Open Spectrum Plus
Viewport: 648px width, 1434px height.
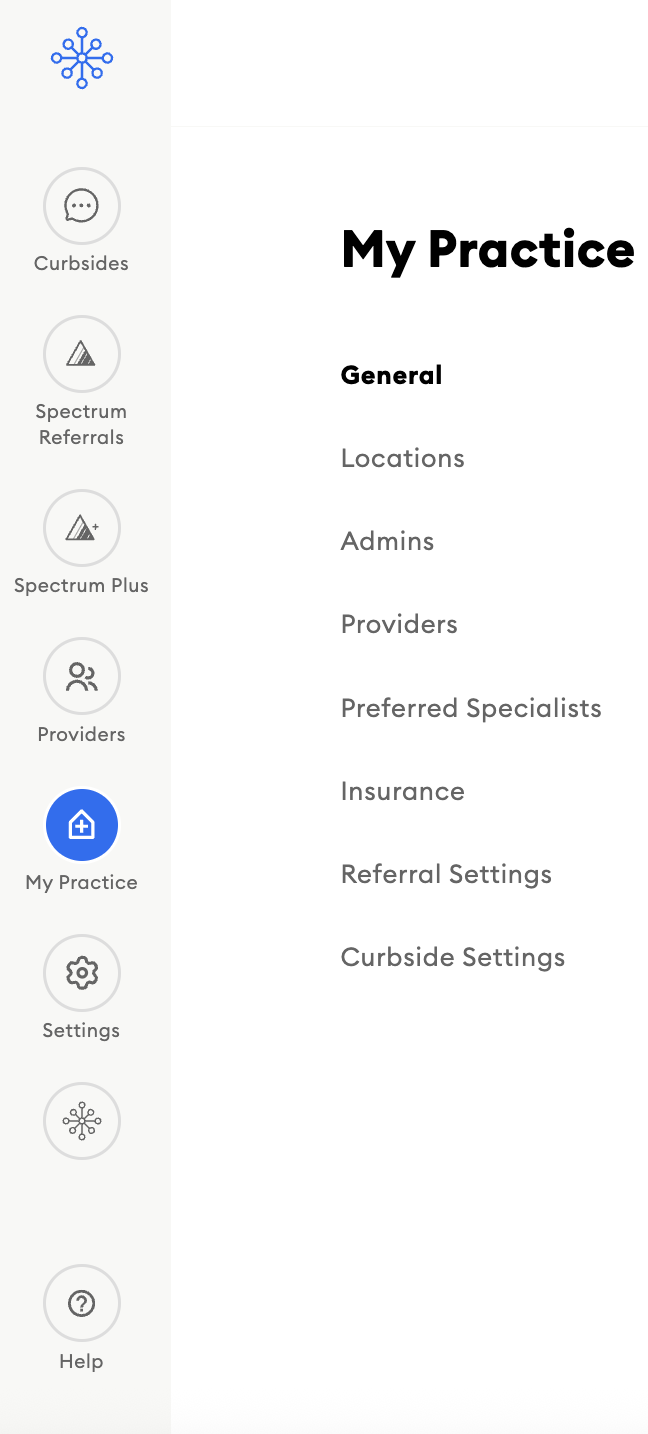81,529
